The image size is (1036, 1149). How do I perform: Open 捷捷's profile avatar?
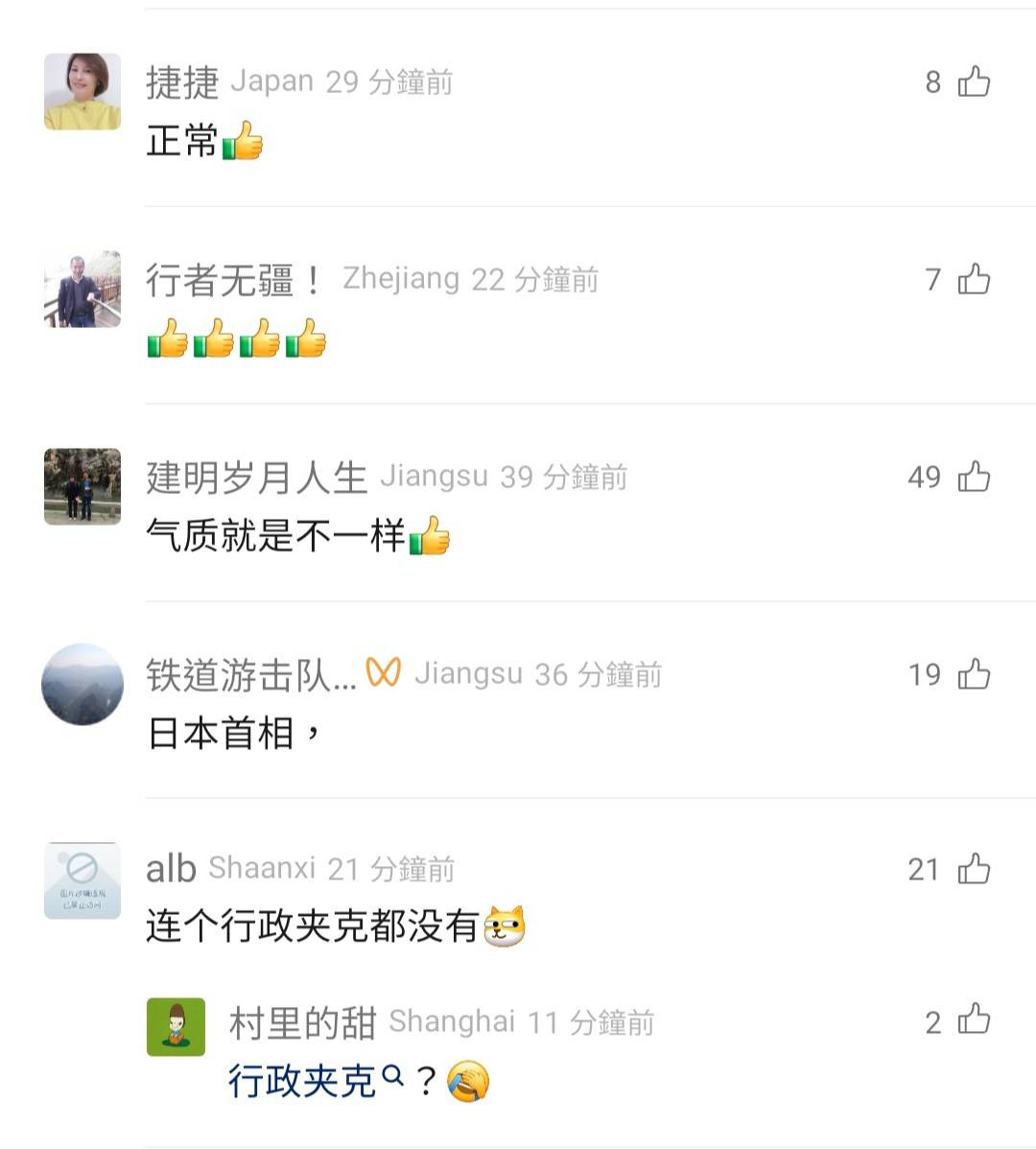(82, 91)
